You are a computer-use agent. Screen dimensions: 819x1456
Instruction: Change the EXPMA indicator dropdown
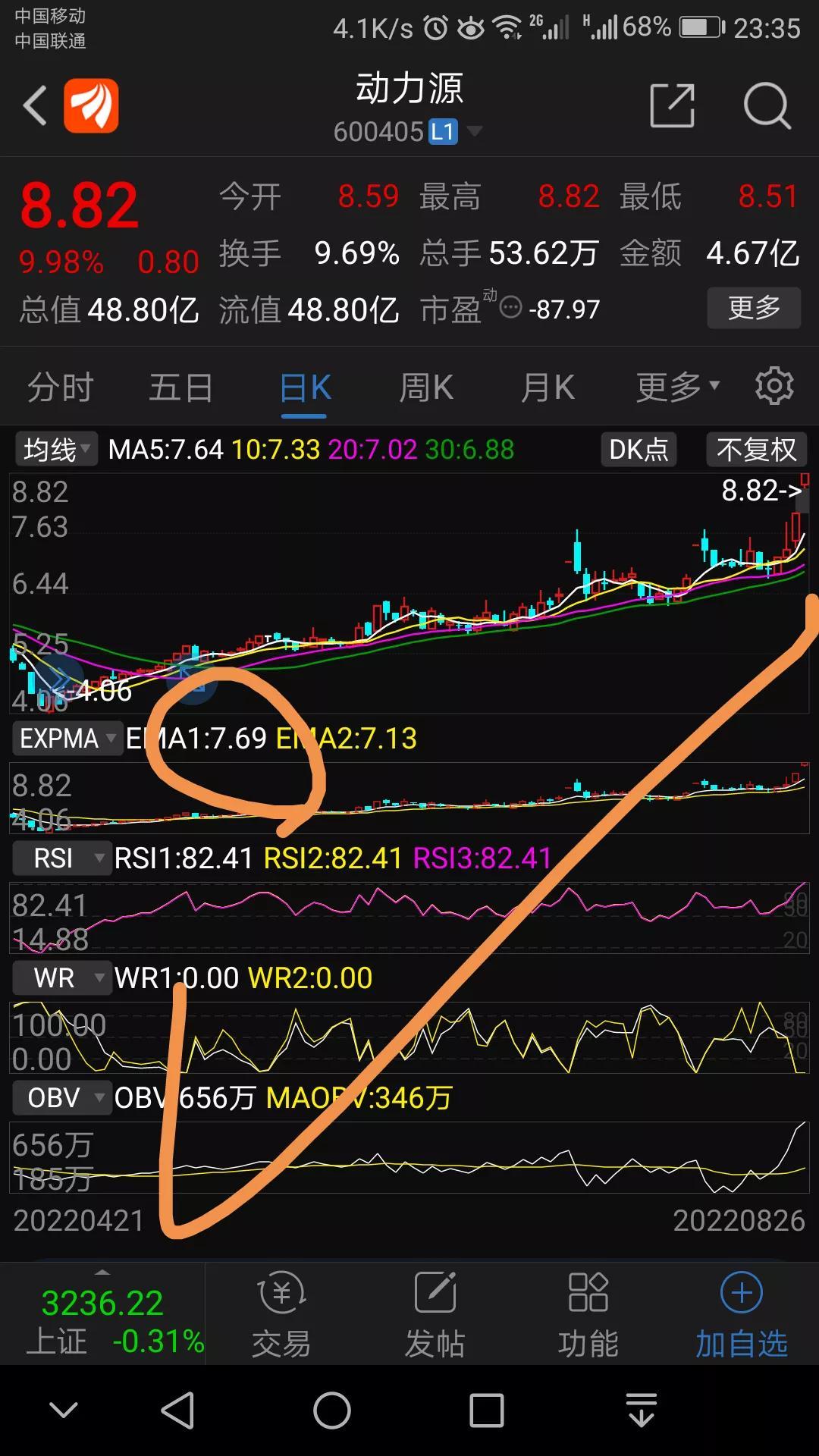[x=67, y=739]
